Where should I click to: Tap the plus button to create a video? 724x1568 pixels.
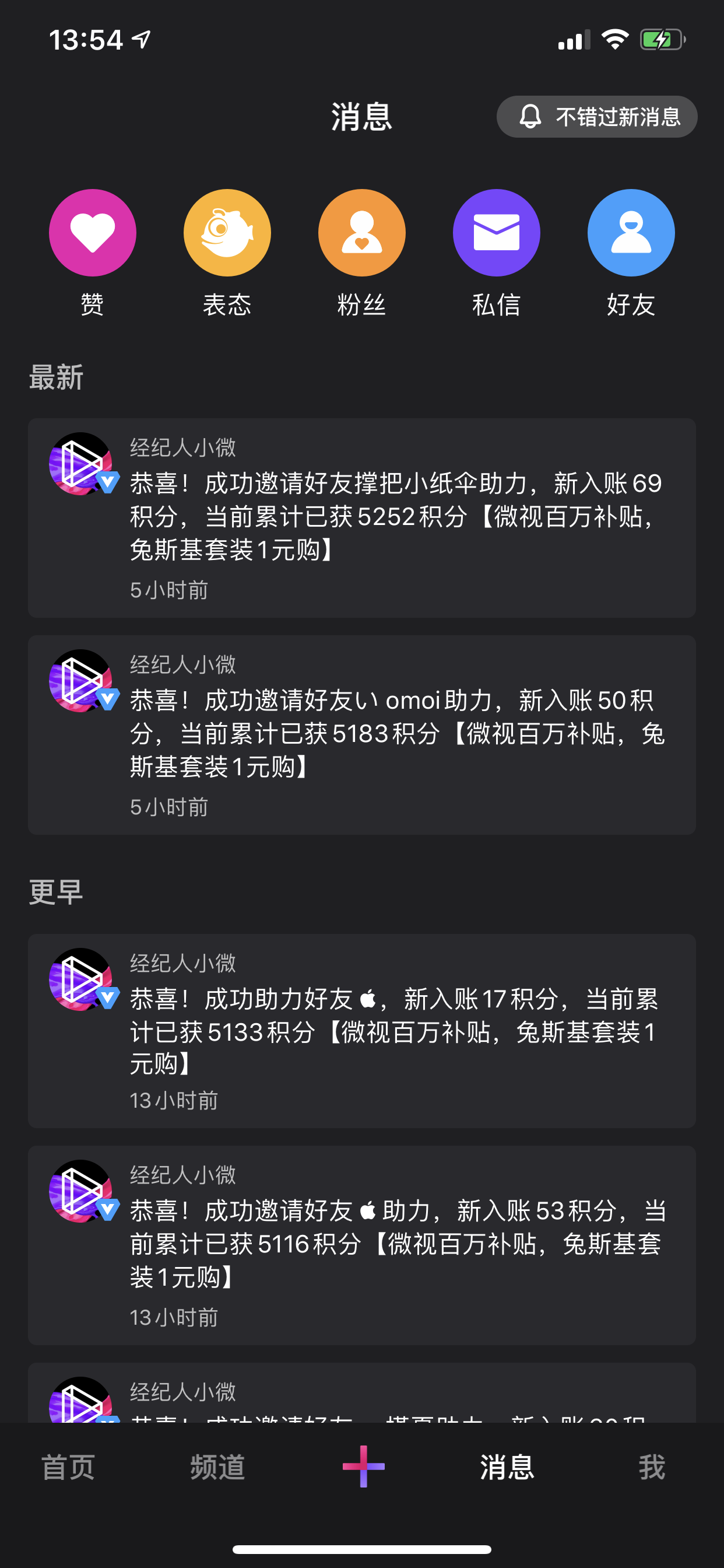point(363,1466)
